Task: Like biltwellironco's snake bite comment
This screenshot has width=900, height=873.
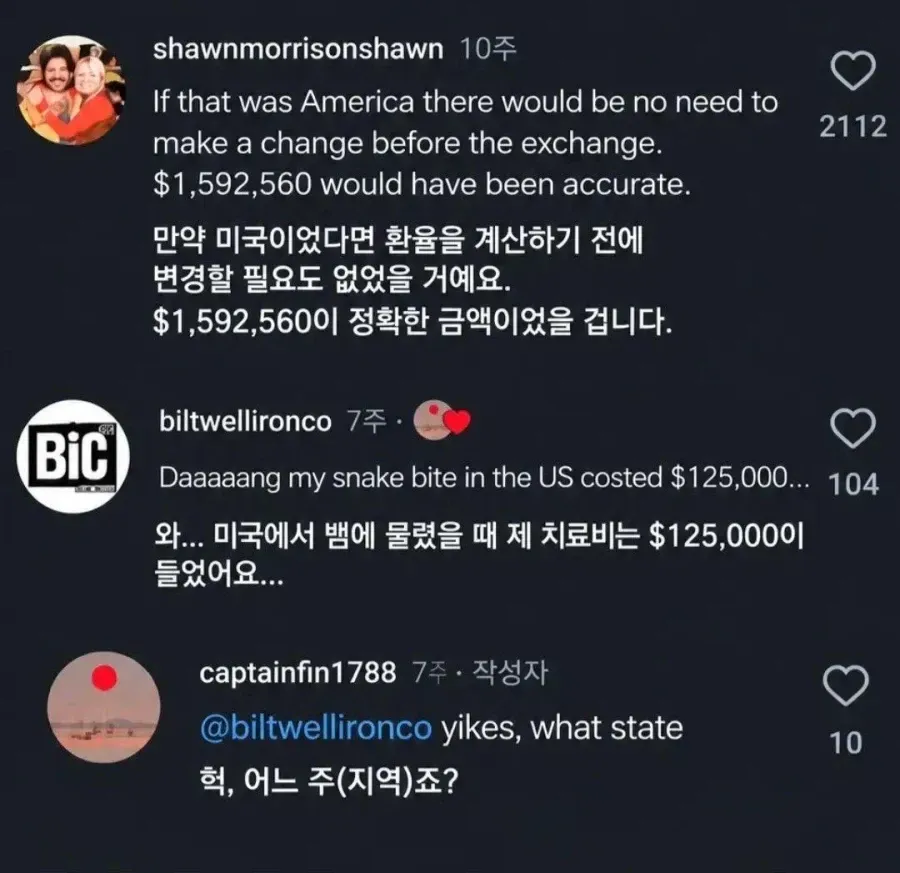Action: tap(853, 428)
